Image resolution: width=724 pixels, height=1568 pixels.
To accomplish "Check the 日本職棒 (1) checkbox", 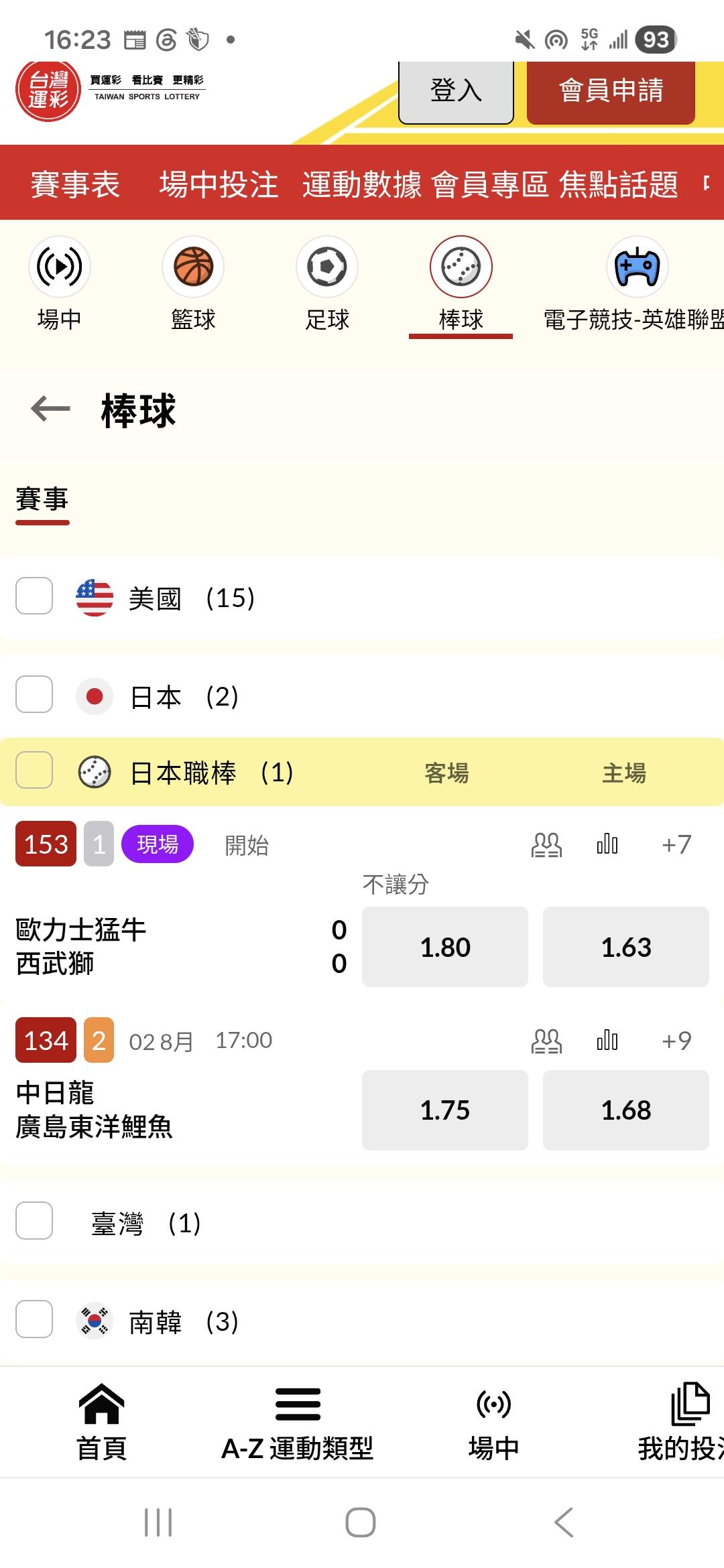I will 34,770.
